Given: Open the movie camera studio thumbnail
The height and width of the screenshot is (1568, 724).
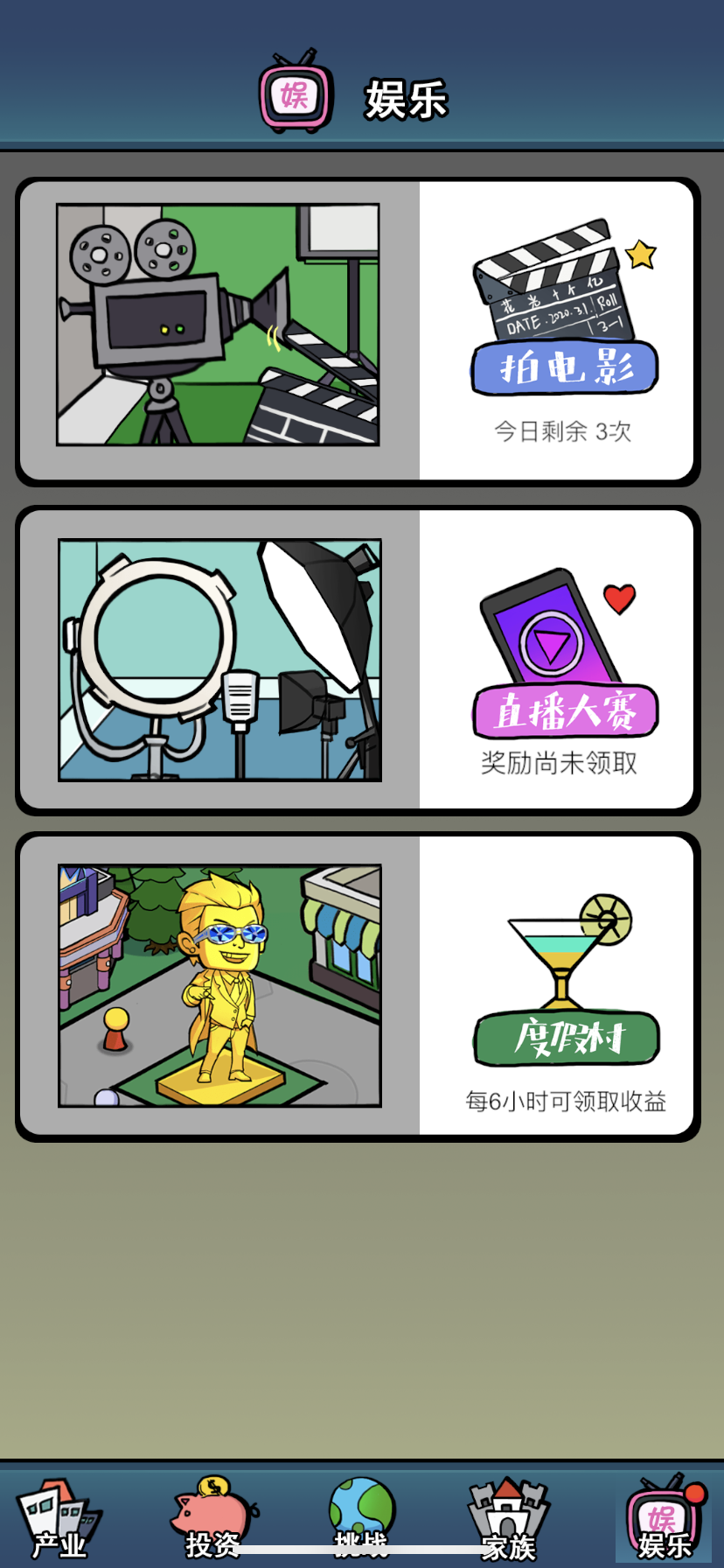Looking at the screenshot, I should click(219, 322).
